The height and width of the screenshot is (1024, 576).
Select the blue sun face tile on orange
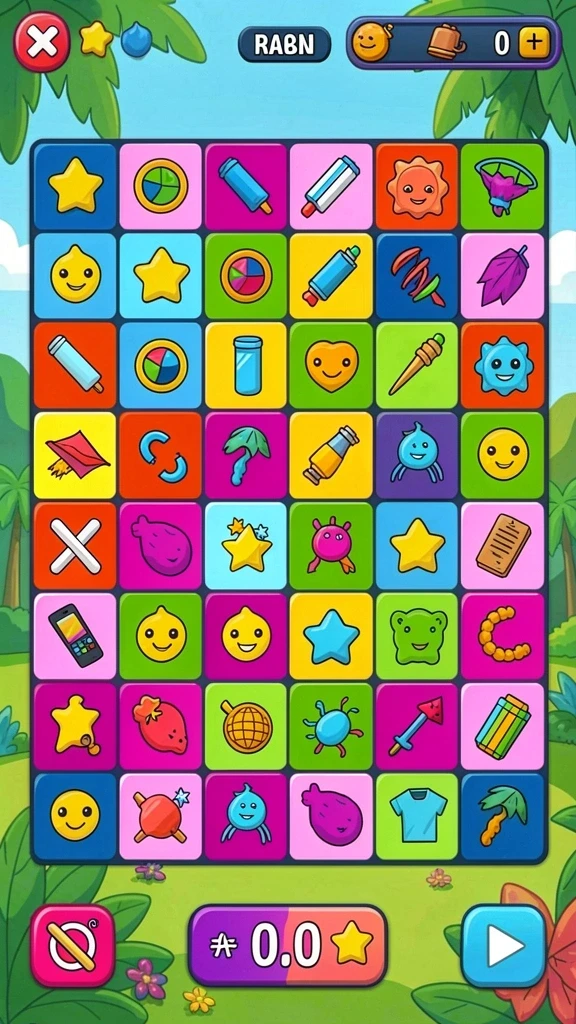coord(503,366)
